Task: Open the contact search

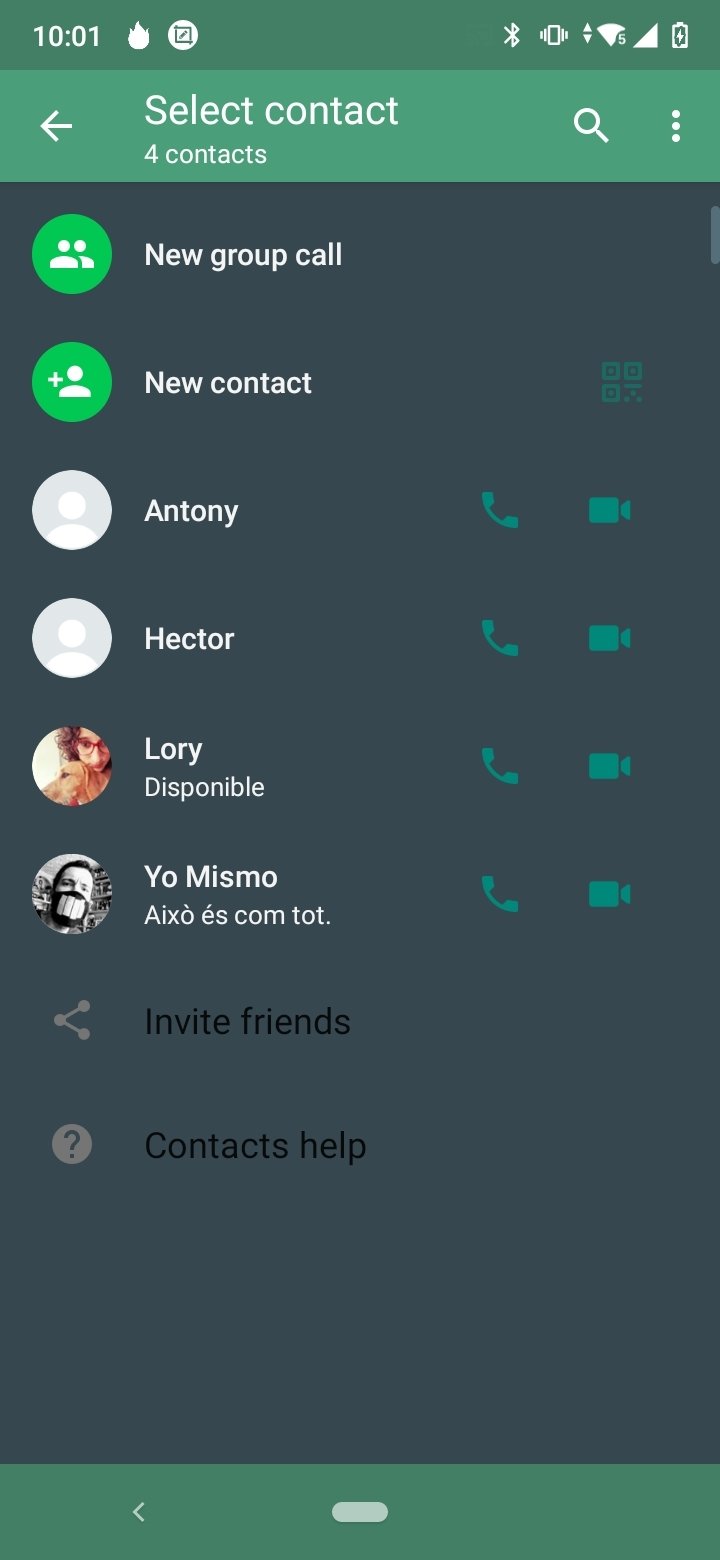Action: (x=591, y=126)
